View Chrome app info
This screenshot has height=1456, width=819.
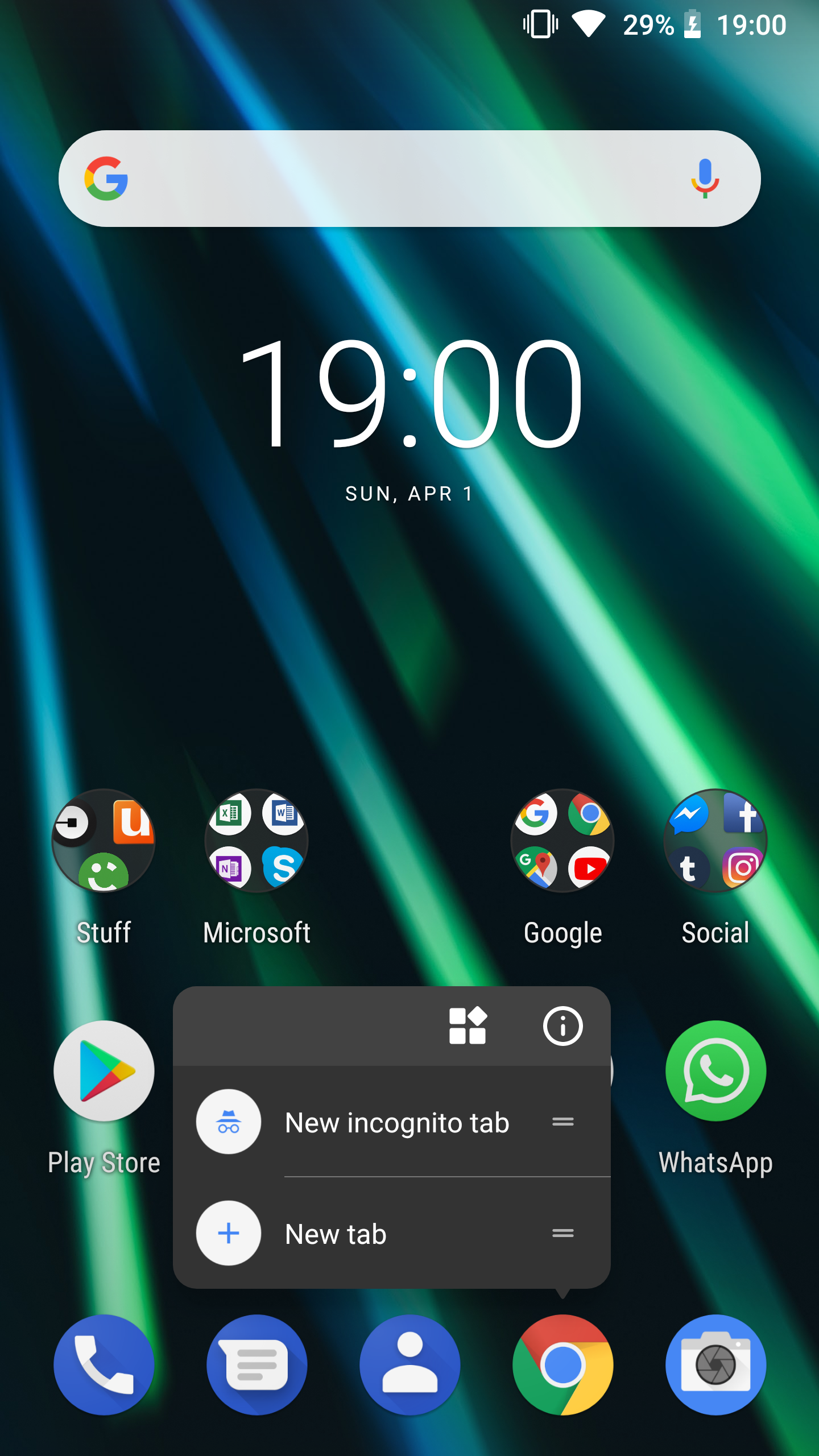pyautogui.click(x=562, y=1026)
